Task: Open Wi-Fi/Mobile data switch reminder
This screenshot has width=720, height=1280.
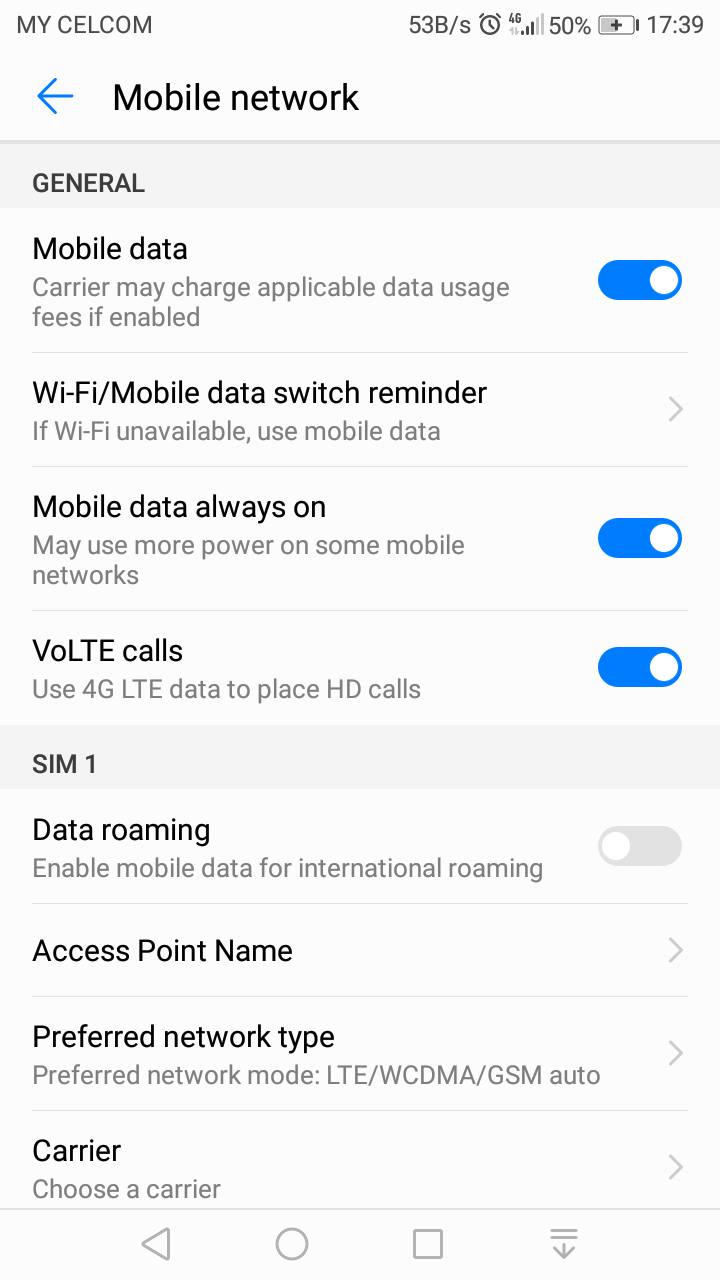Action: [360, 410]
